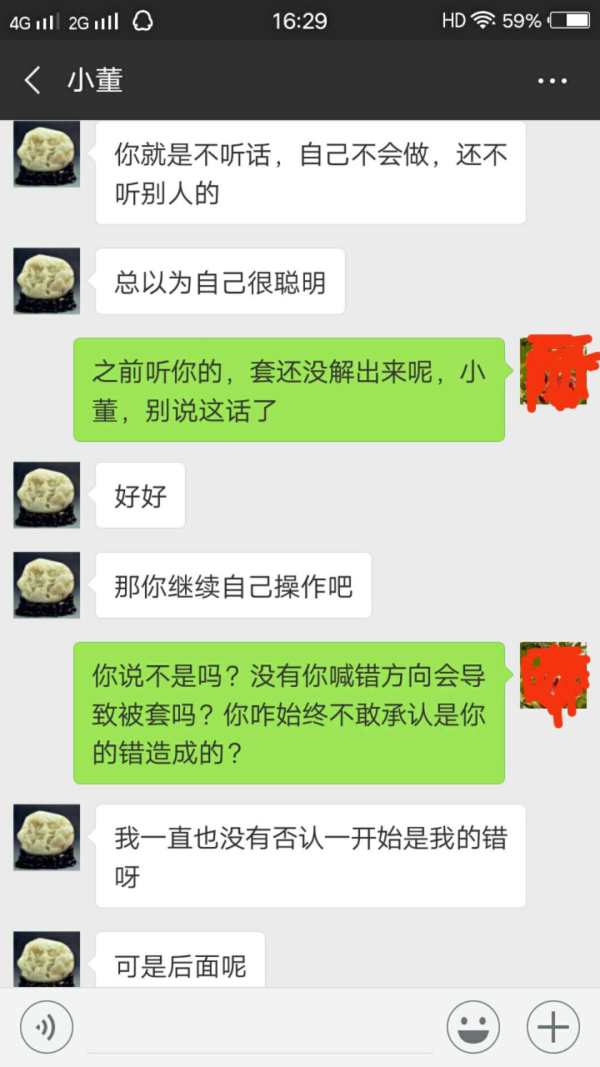This screenshot has height=1067, width=600.
Task: Open 小董's avatar beside 那你继续自己操作吧
Action: [x=46, y=585]
